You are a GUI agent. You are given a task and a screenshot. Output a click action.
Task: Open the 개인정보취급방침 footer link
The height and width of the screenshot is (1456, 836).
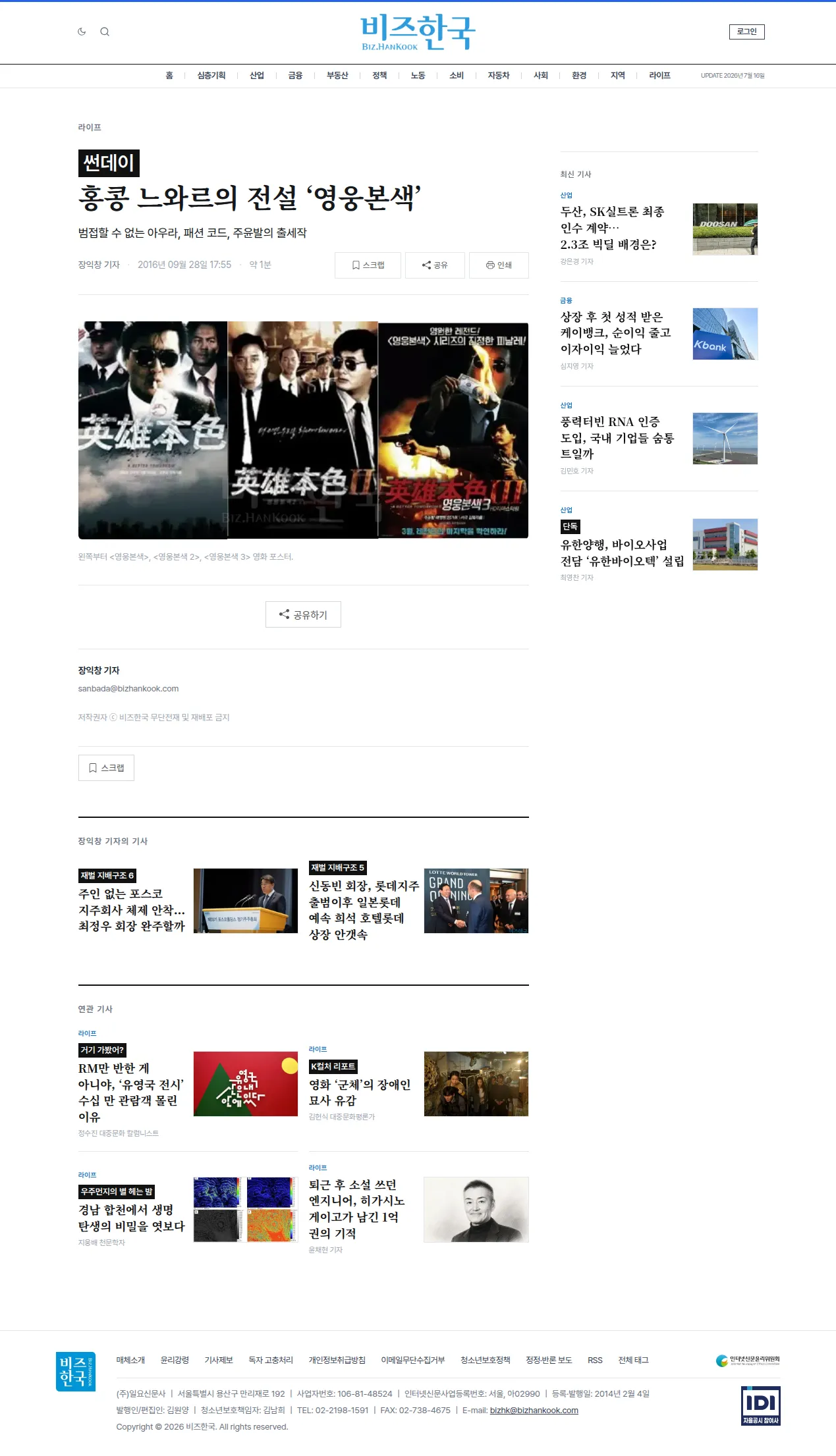pos(337,1360)
